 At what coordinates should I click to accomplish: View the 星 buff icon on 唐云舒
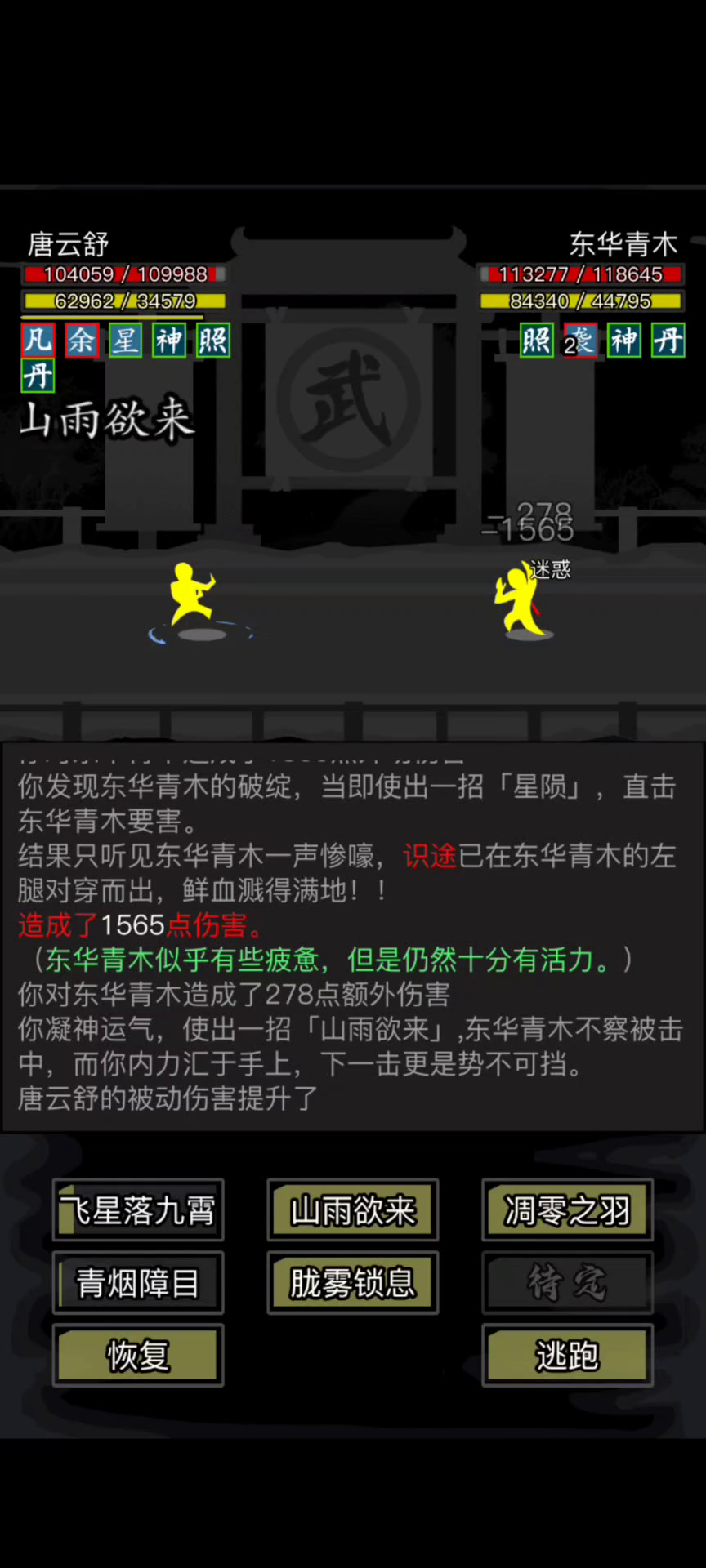tap(126, 340)
